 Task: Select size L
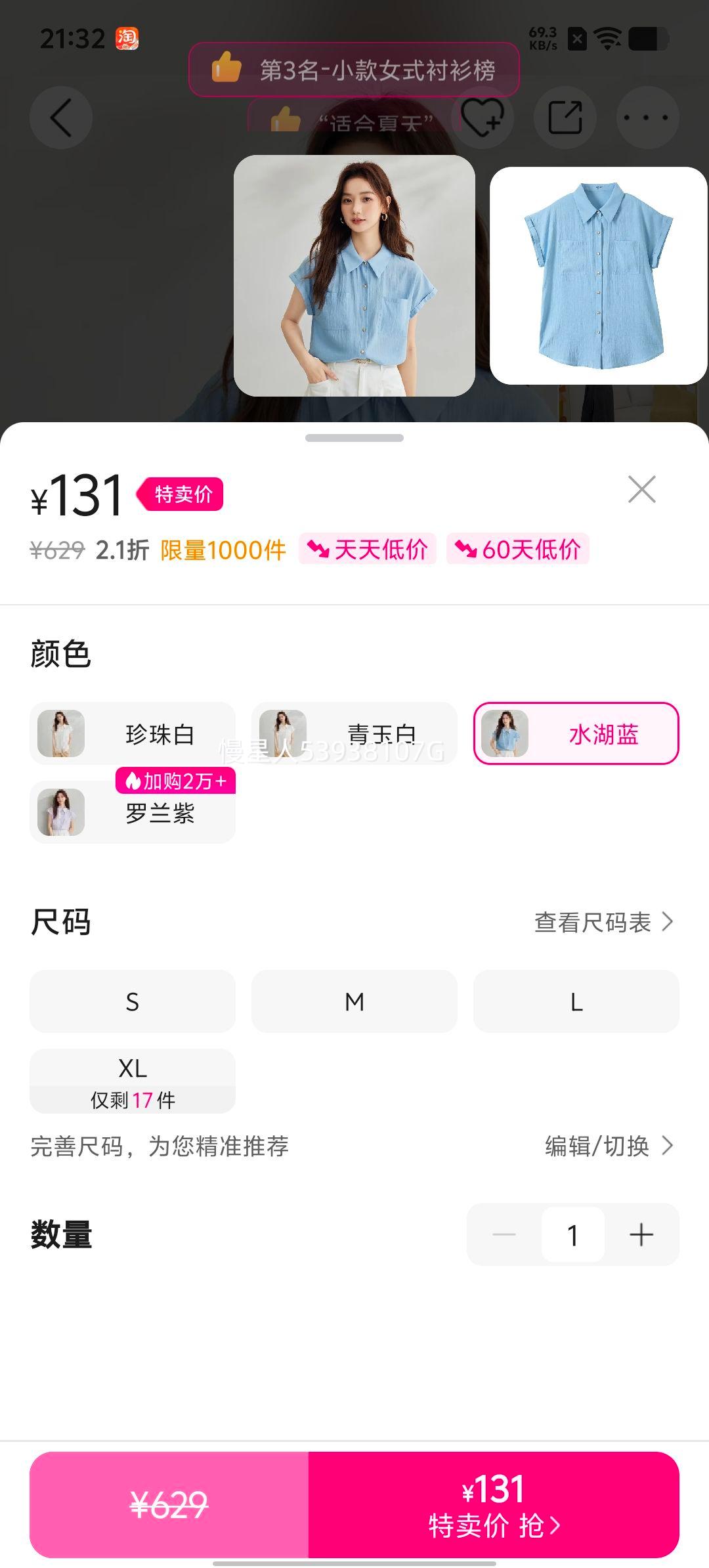coord(576,1001)
